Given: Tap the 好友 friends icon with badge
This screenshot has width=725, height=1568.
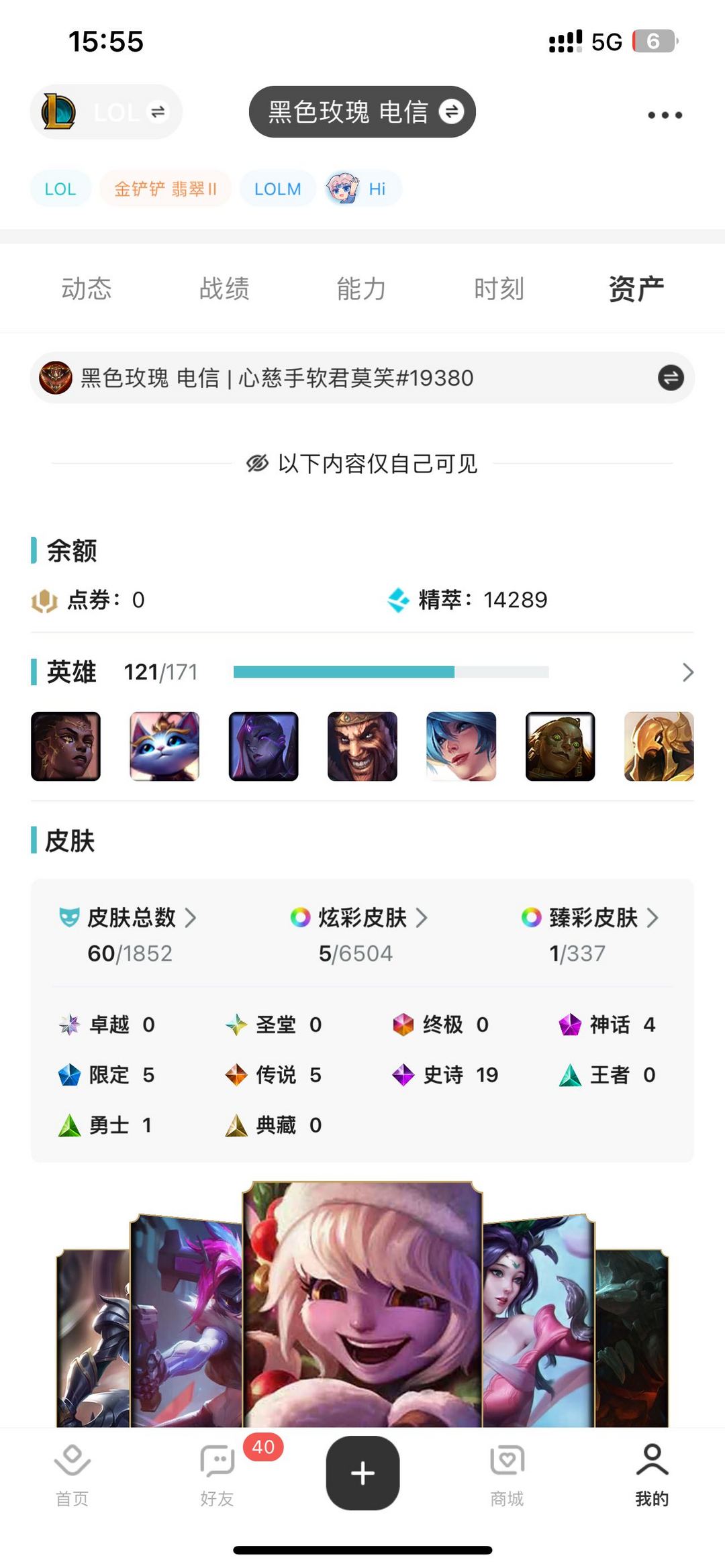Looking at the screenshot, I should click(x=216, y=1473).
